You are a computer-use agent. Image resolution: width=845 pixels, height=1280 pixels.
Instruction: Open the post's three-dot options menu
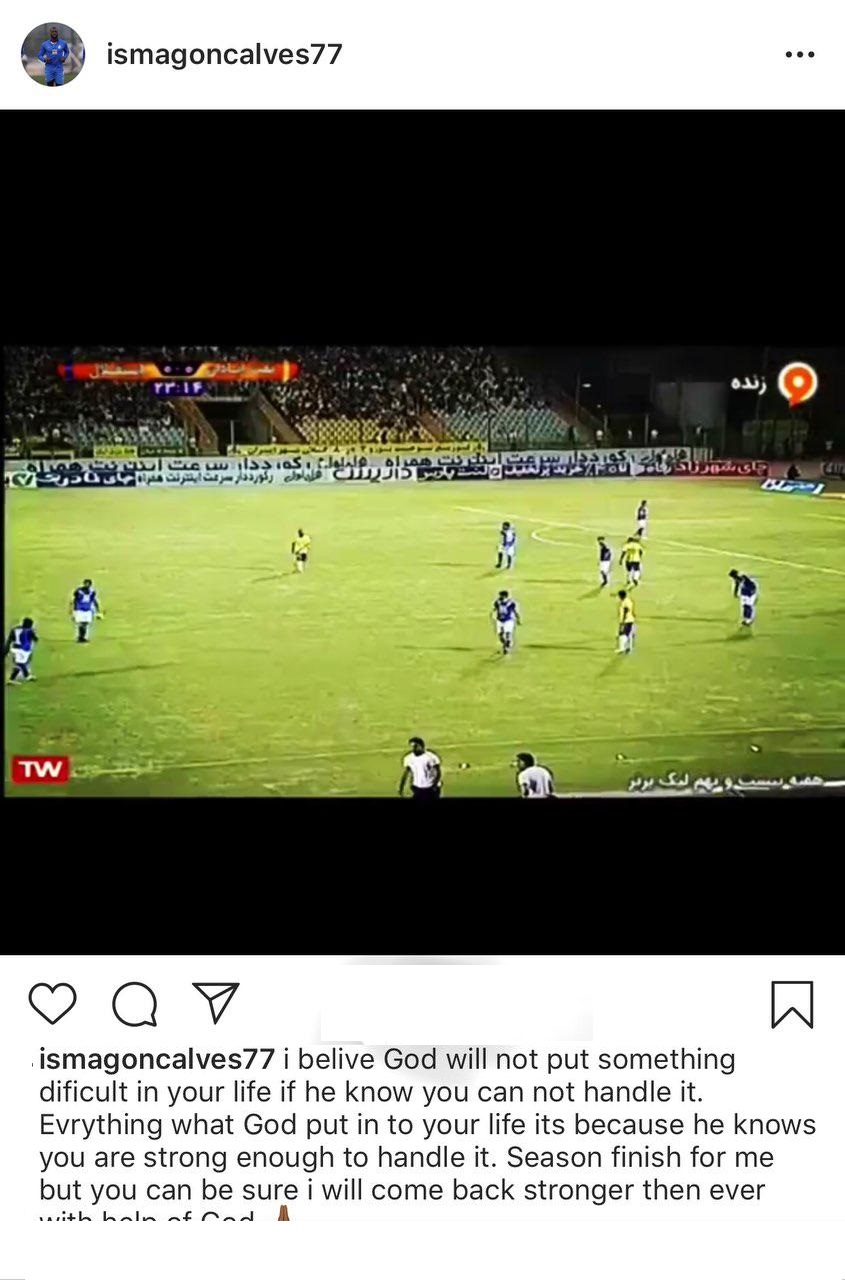pyautogui.click(x=799, y=55)
